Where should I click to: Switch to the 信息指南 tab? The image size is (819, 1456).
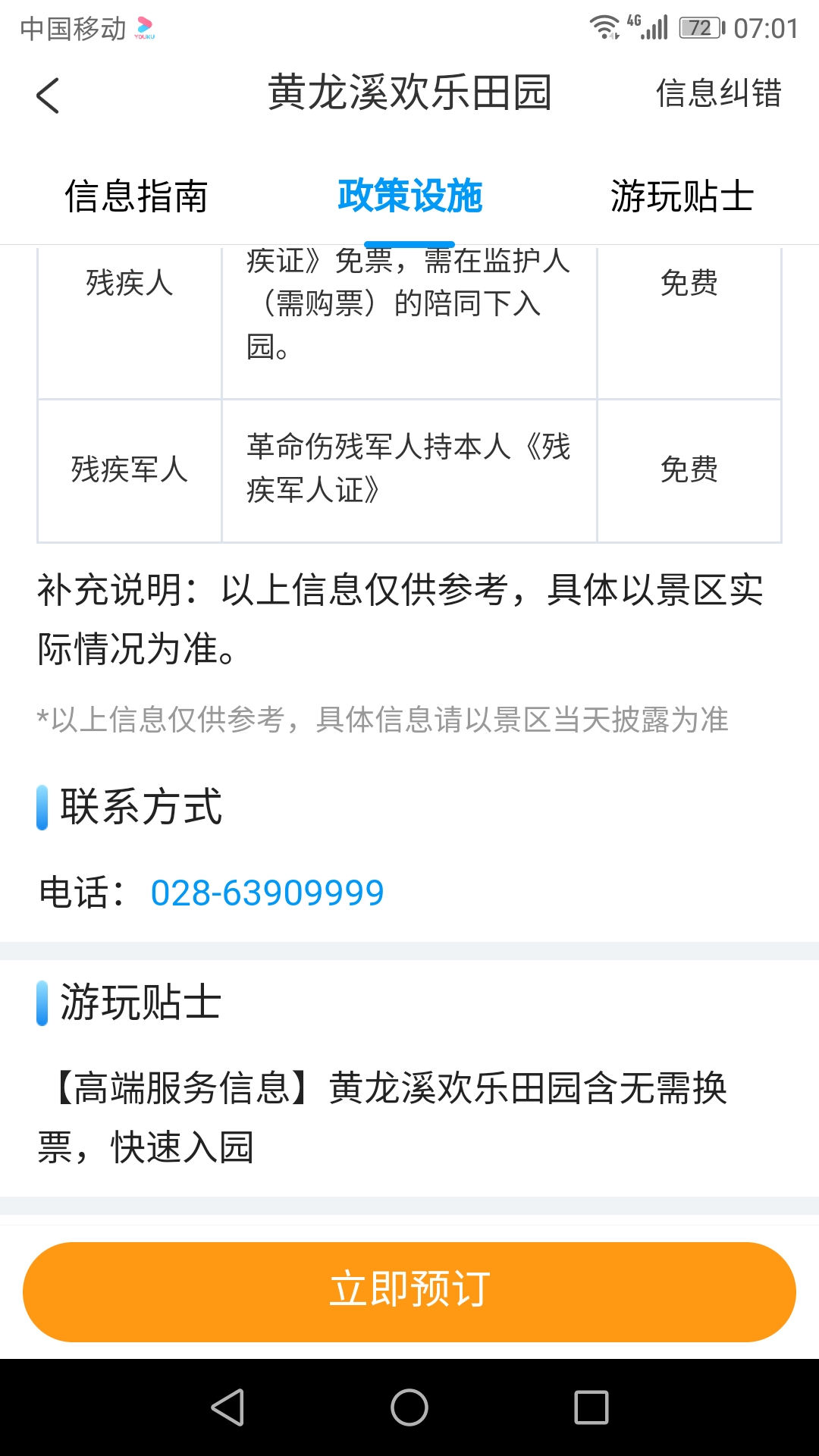pos(136,196)
